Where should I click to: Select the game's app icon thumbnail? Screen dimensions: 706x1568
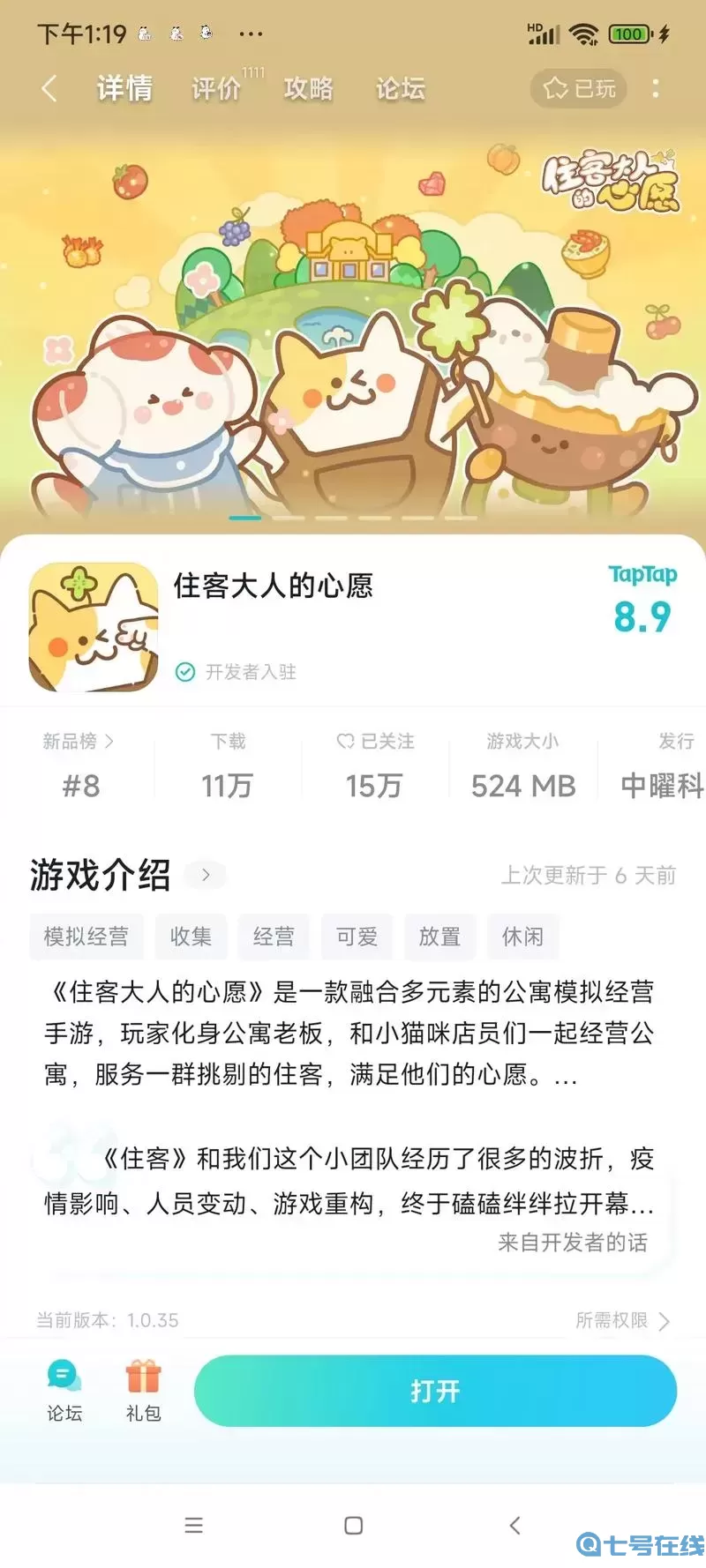[x=94, y=628]
